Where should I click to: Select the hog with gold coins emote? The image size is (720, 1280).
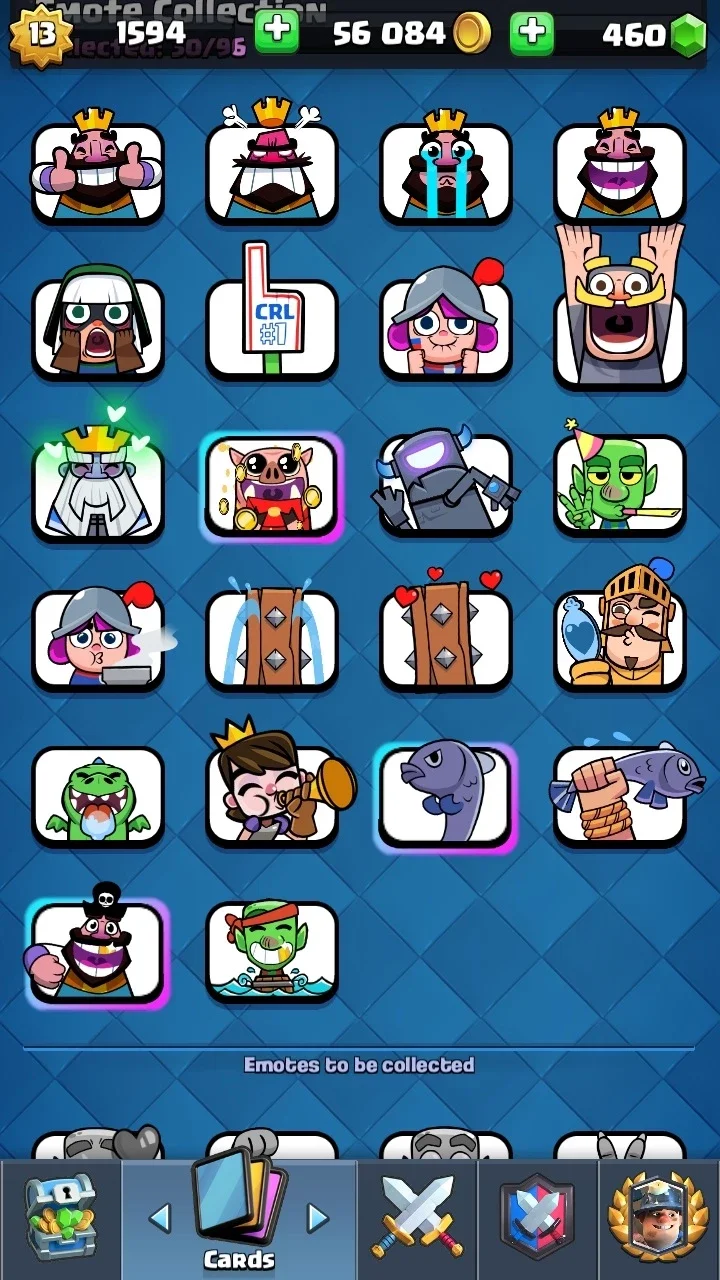272,486
